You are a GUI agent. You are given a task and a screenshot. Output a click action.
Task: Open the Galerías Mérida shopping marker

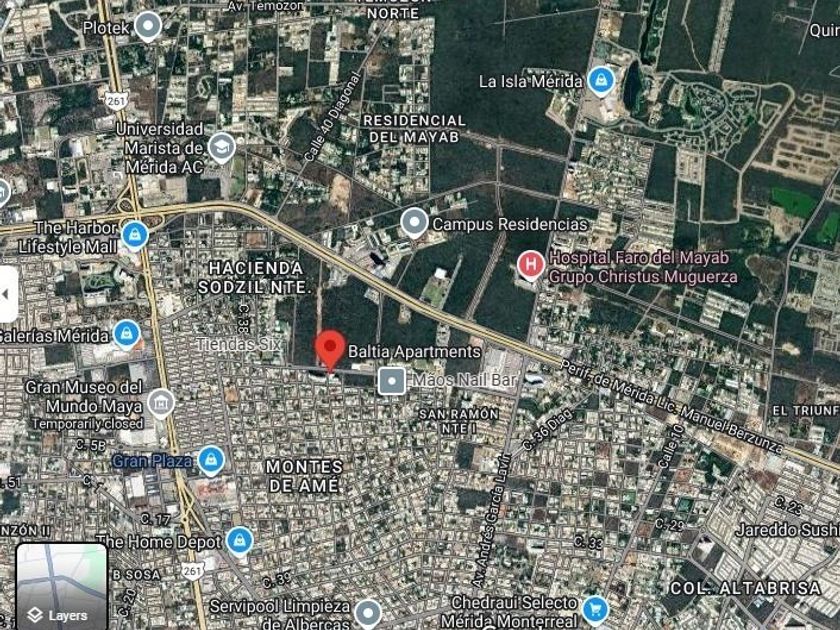127,335
